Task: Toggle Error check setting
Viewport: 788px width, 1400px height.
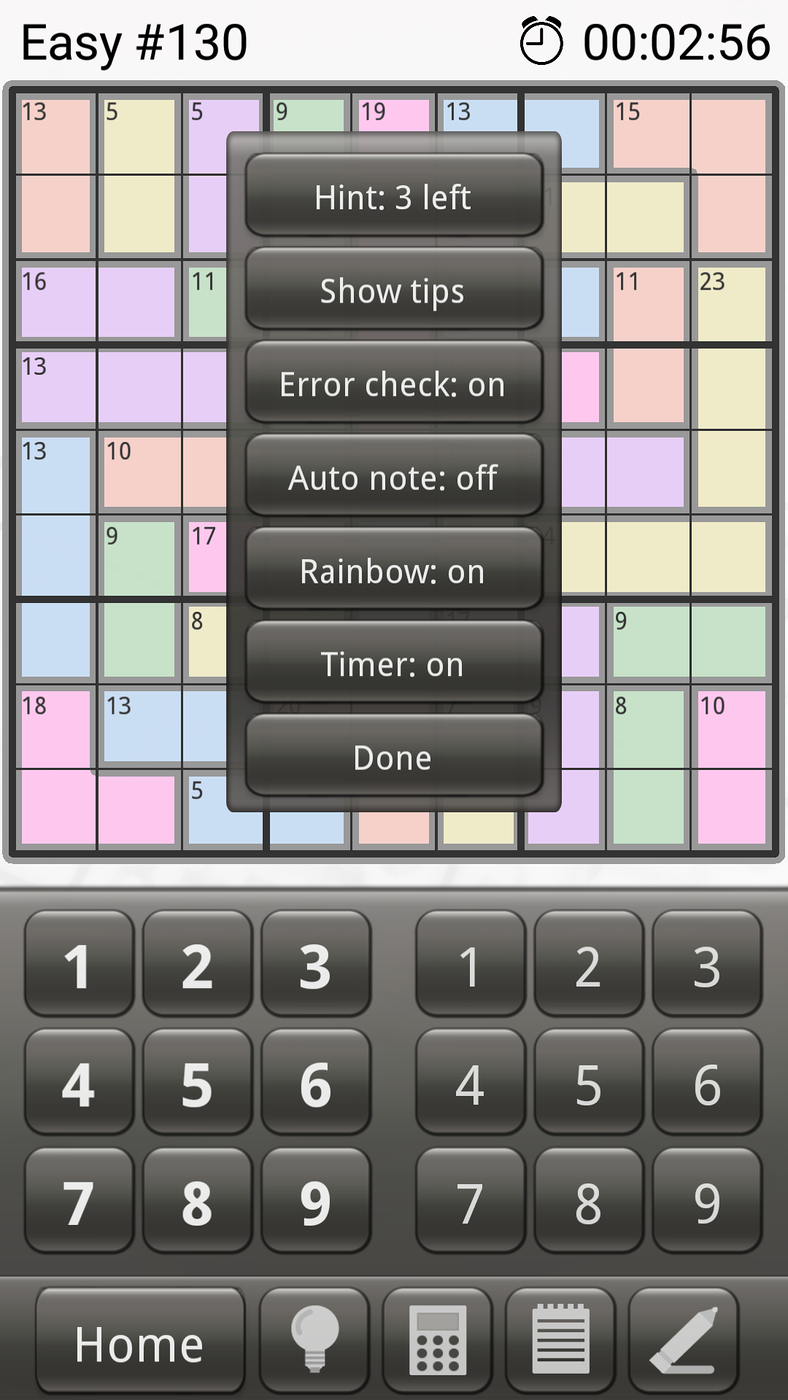Action: point(393,385)
